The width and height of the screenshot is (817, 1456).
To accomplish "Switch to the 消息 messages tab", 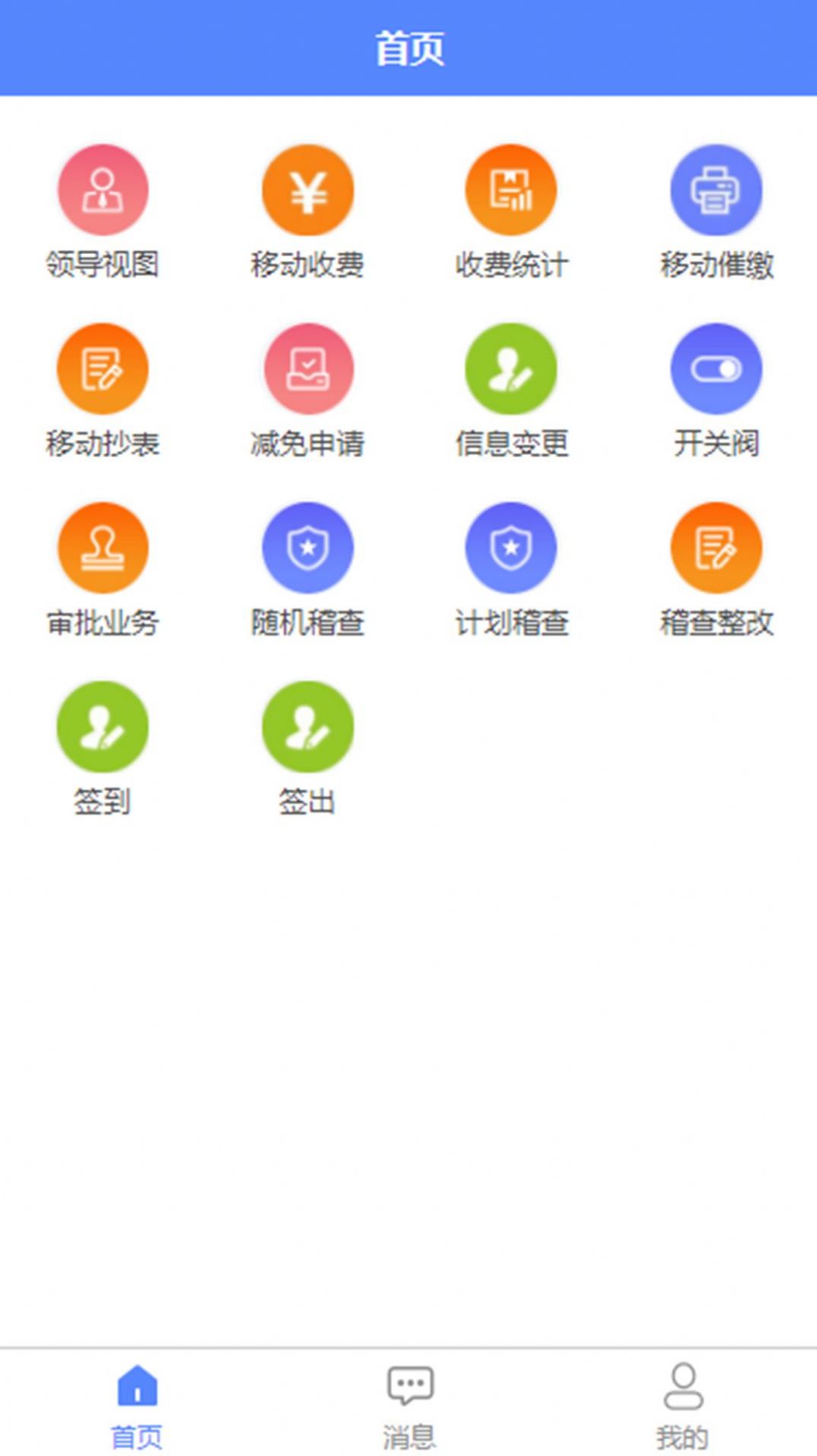I will coord(408,1407).
